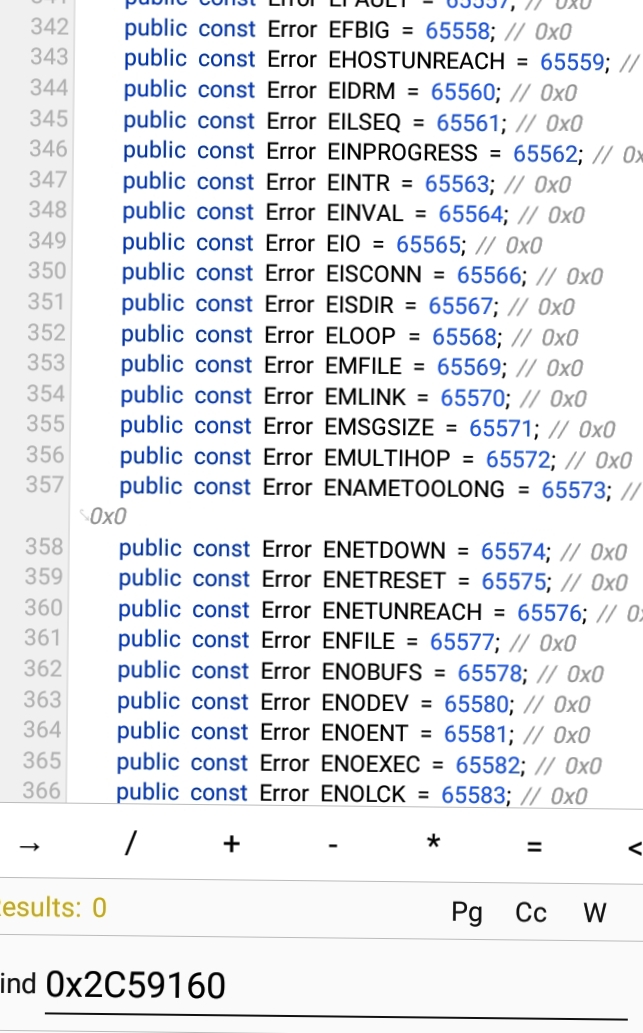Insert the equals sign
643x1033 pixels.
[534, 846]
